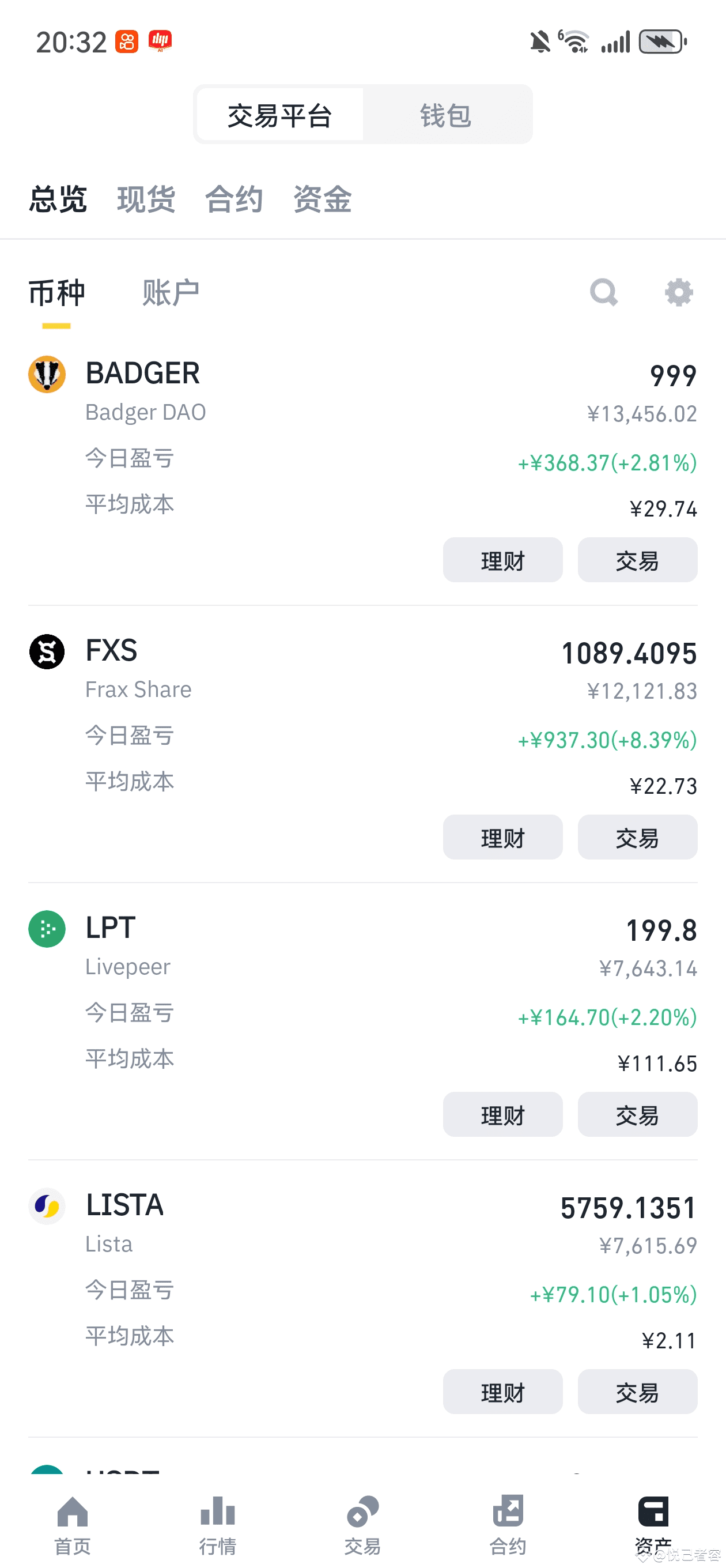Switch to the 账户 view
This screenshot has height=1568, width=726.
click(x=171, y=293)
